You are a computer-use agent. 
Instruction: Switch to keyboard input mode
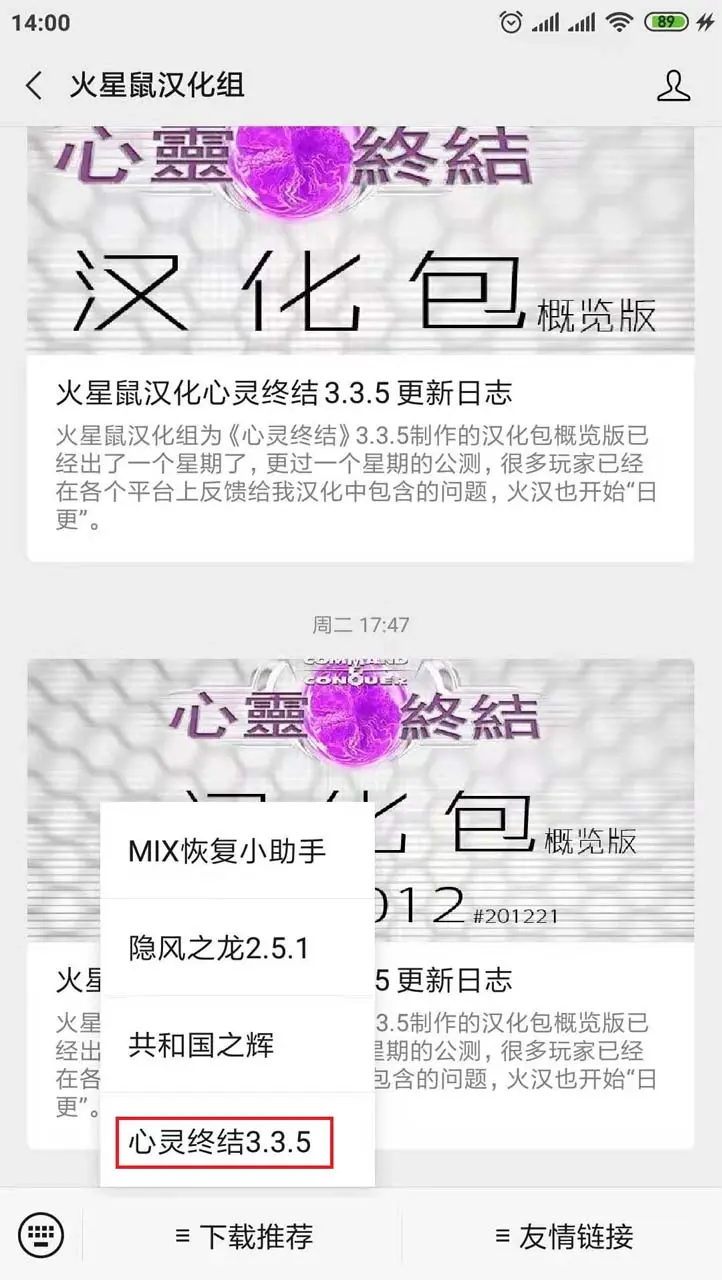click(41, 1236)
